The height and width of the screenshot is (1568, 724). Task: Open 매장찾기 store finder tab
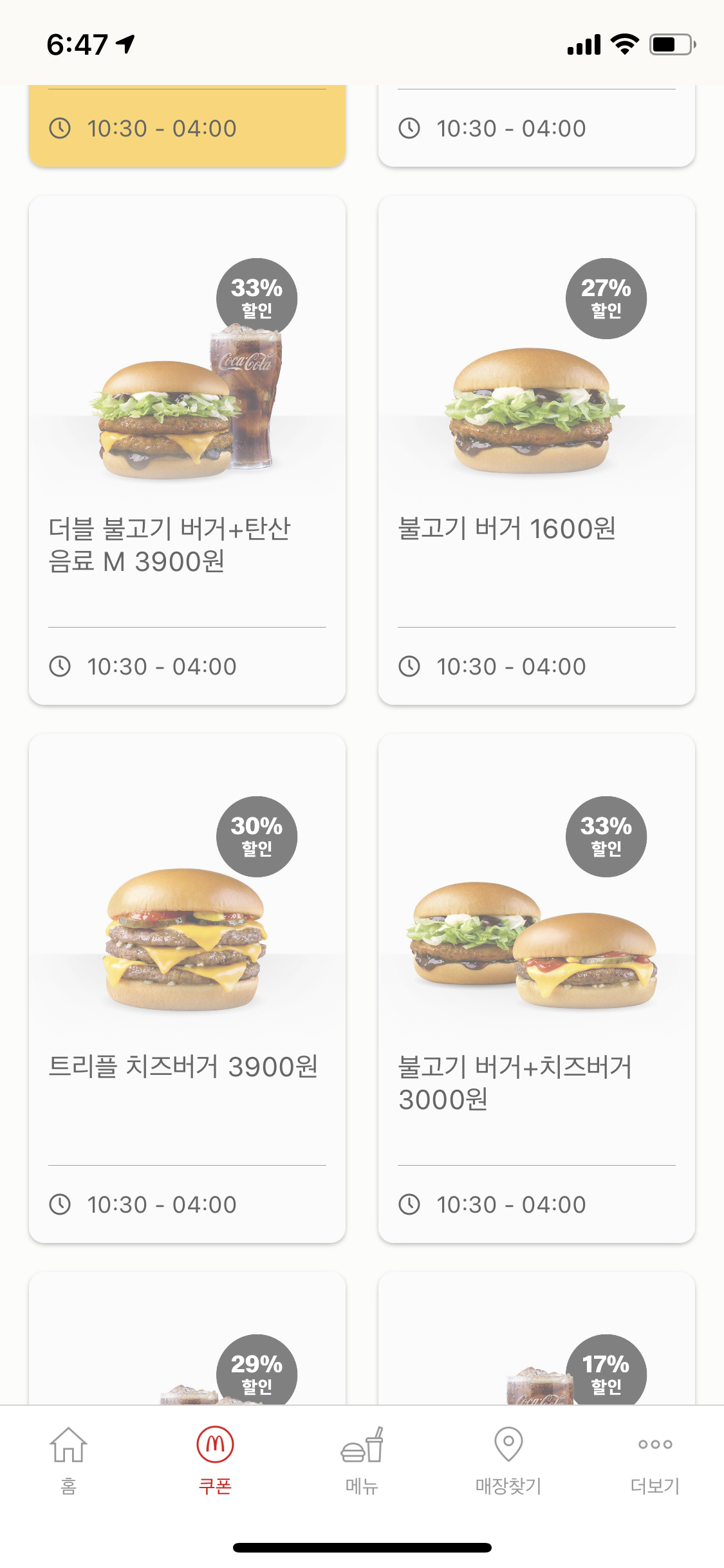coord(508,1459)
